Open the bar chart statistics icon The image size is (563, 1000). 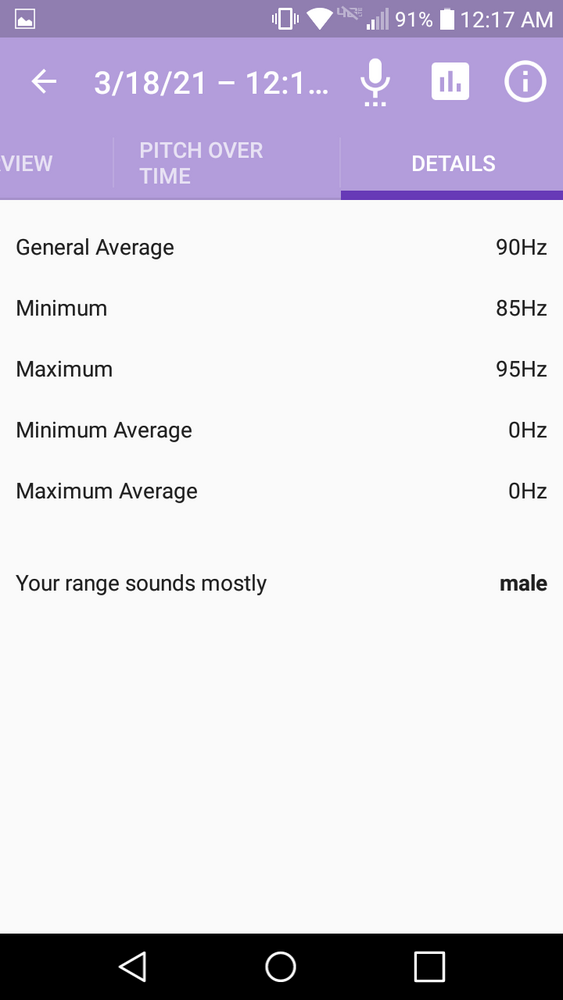450,82
